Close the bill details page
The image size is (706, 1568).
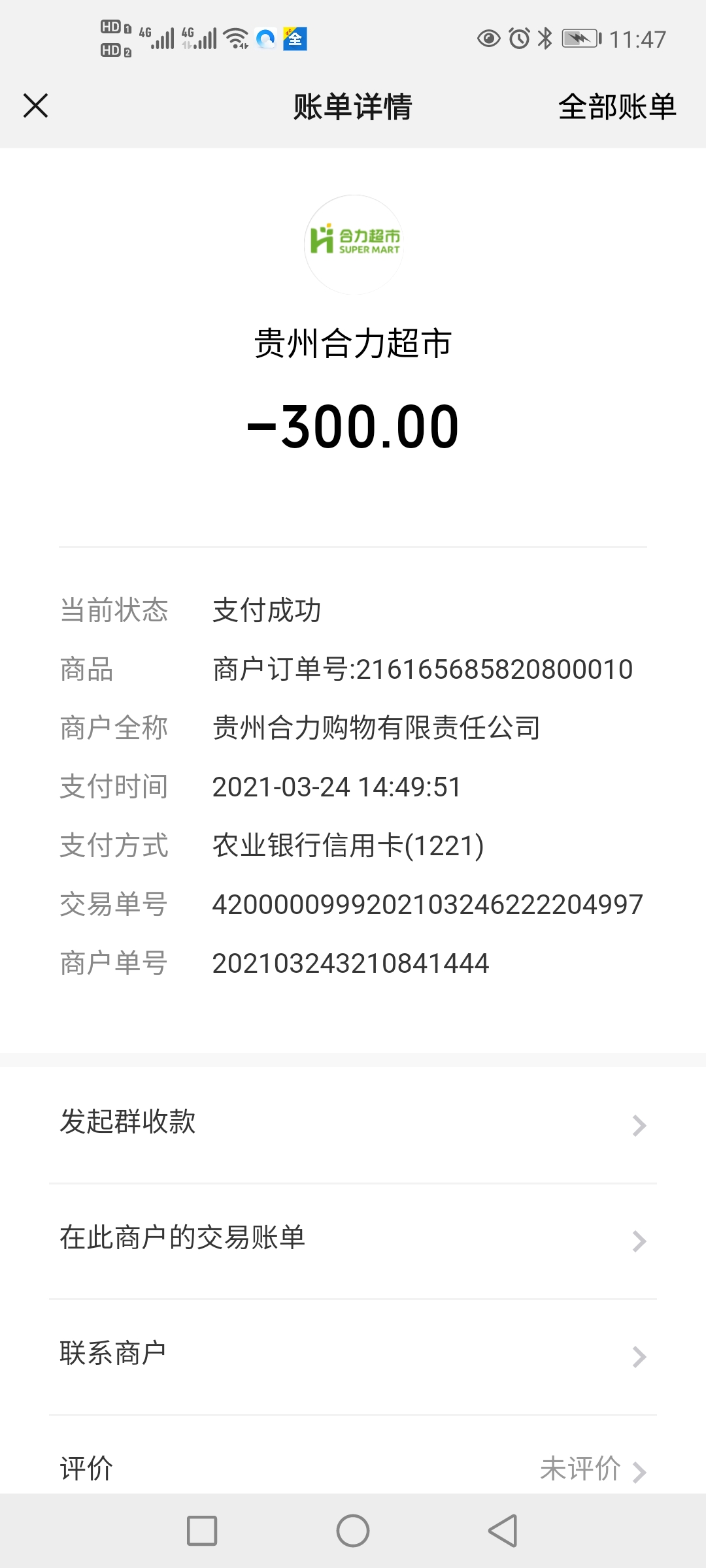[x=36, y=106]
